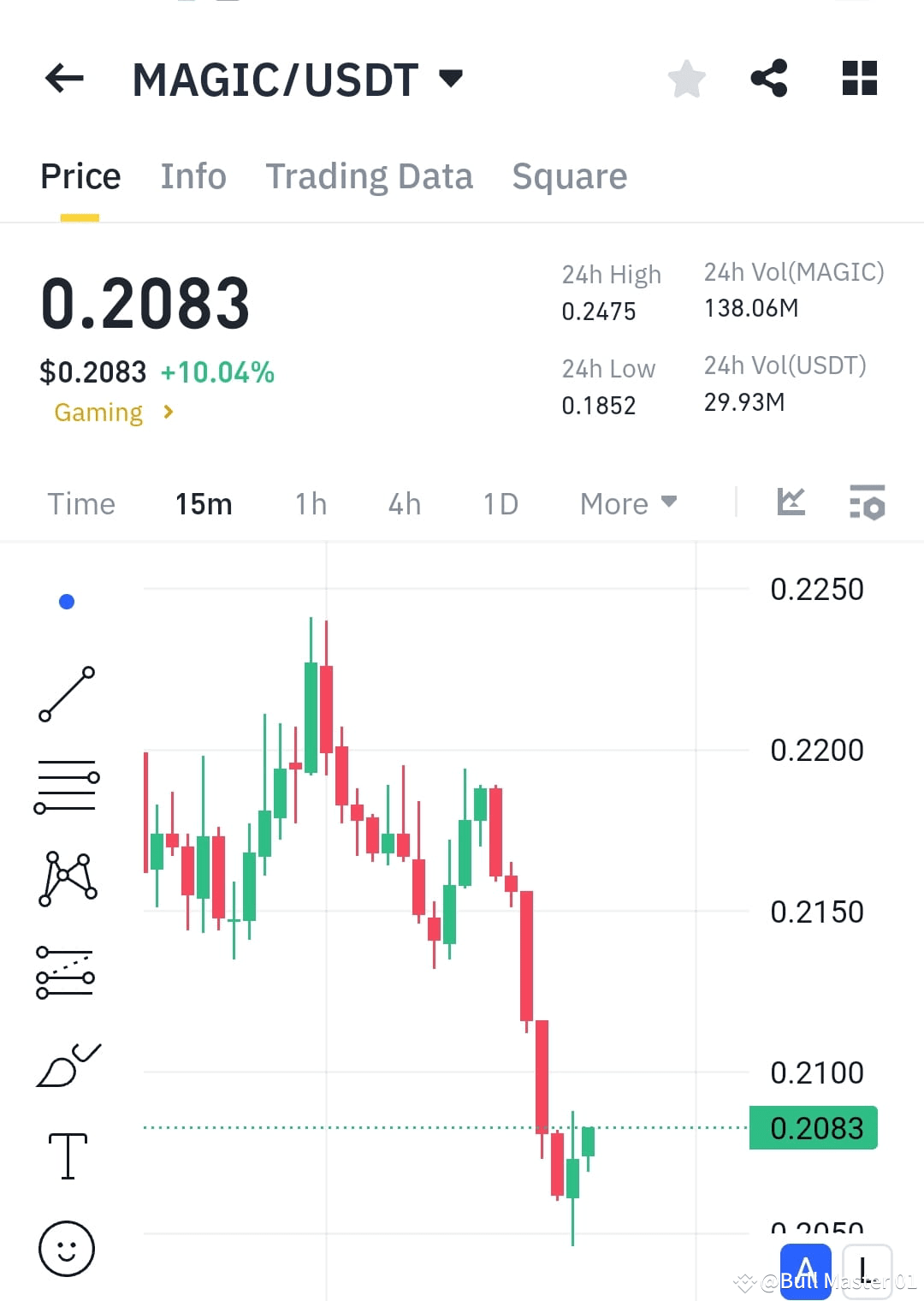Image resolution: width=924 pixels, height=1301 pixels.
Task: Open the MAGIC/USDT pair selector dropdown
Action: click(x=451, y=79)
